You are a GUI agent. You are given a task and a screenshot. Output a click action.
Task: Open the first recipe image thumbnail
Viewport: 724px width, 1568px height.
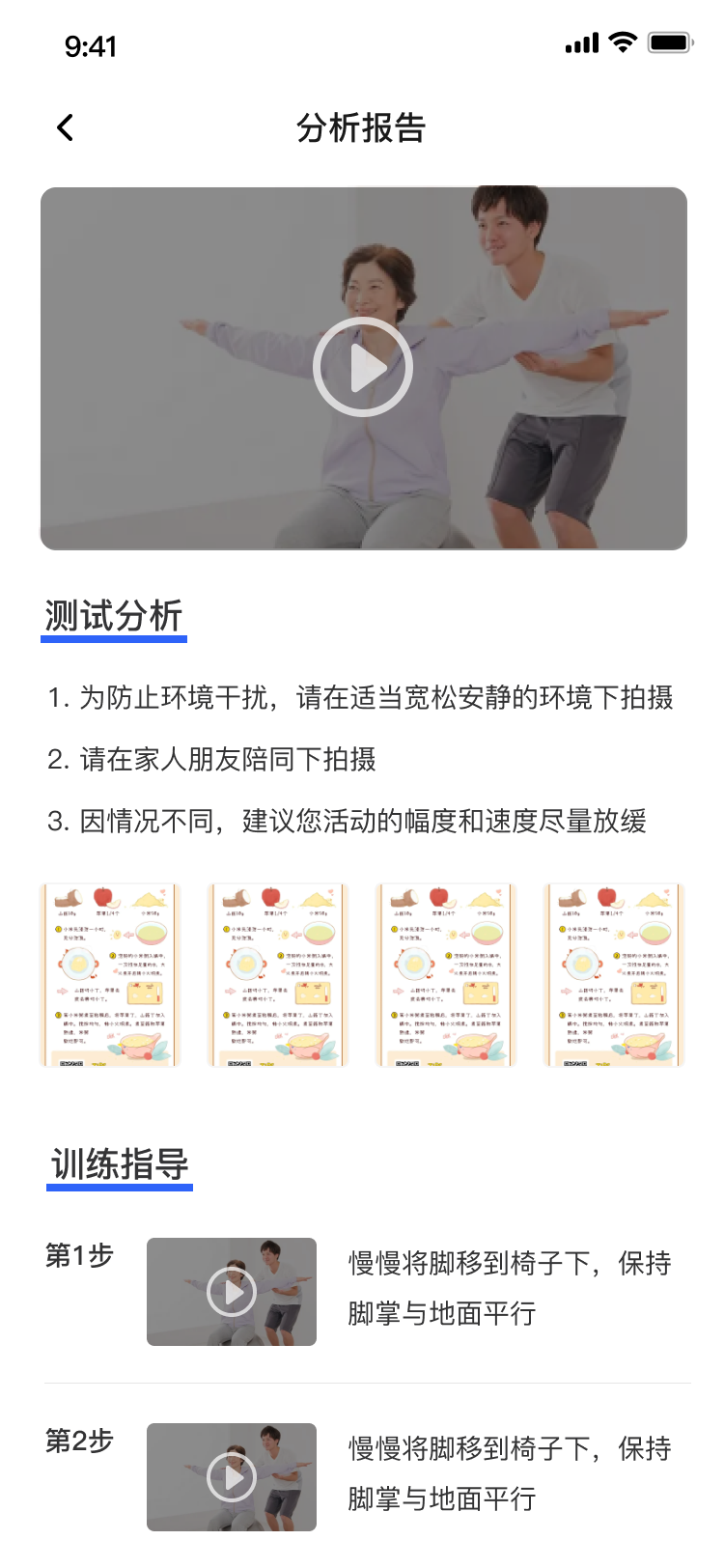[110, 975]
